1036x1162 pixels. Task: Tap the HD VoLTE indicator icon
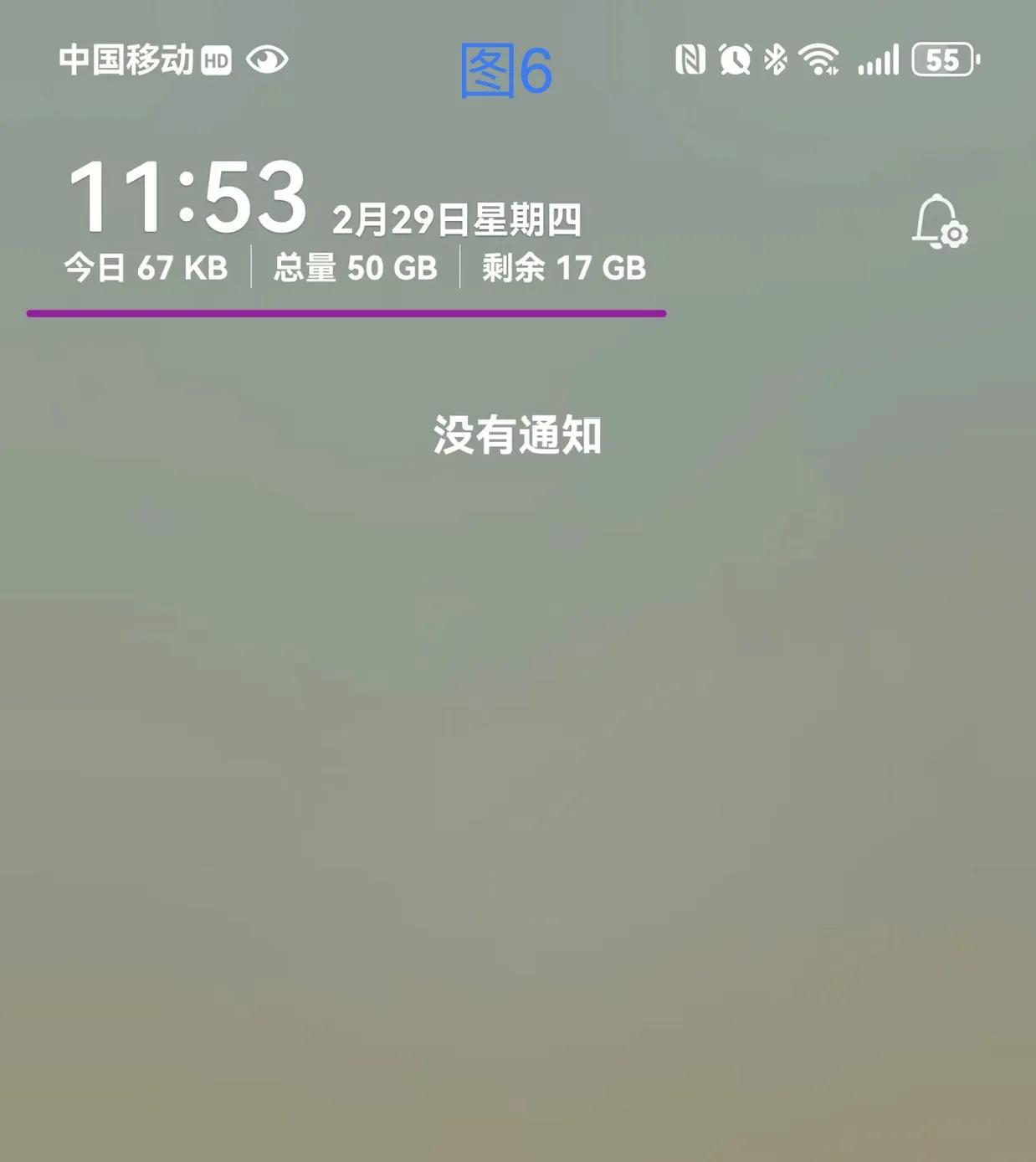click(216, 61)
